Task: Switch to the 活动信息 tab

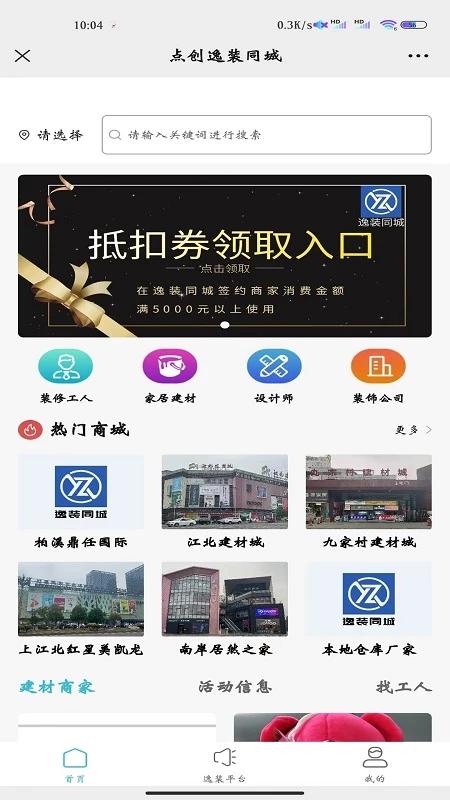Action: pyautogui.click(x=235, y=687)
